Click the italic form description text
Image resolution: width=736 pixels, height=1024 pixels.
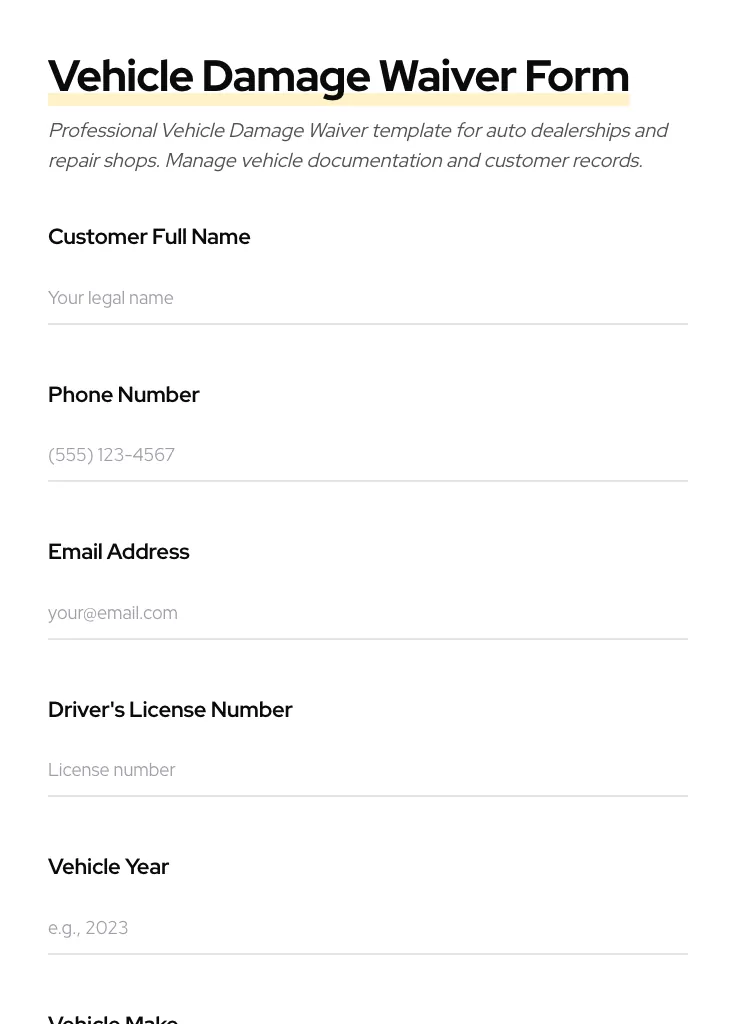358,145
